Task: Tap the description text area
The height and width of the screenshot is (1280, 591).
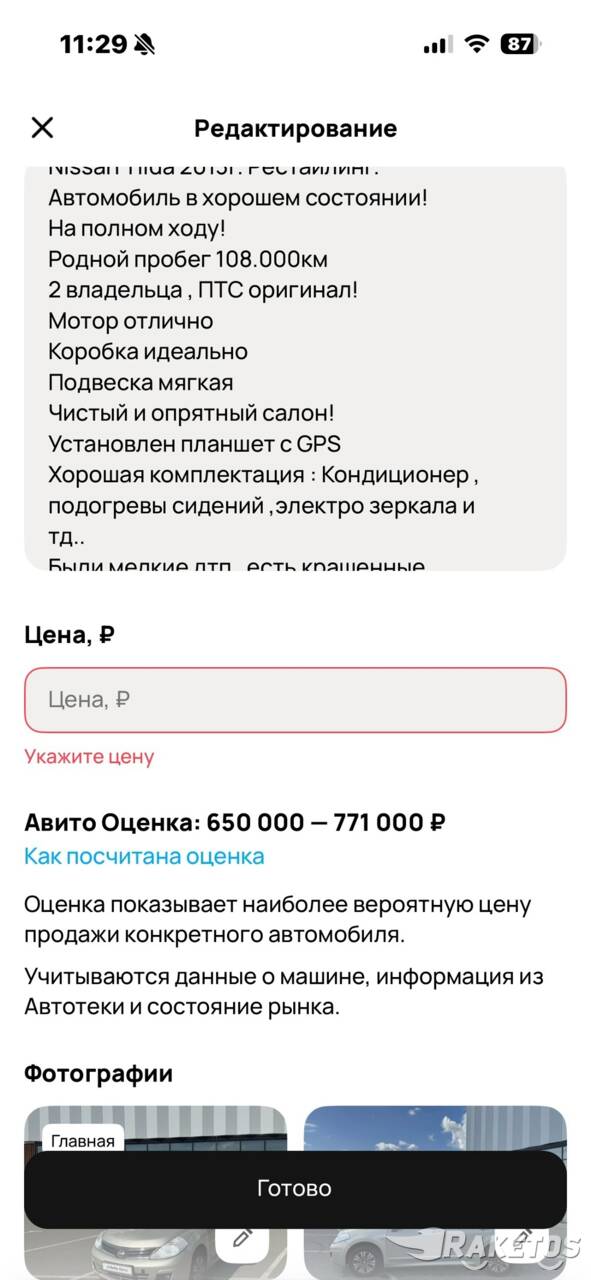Action: pos(295,367)
